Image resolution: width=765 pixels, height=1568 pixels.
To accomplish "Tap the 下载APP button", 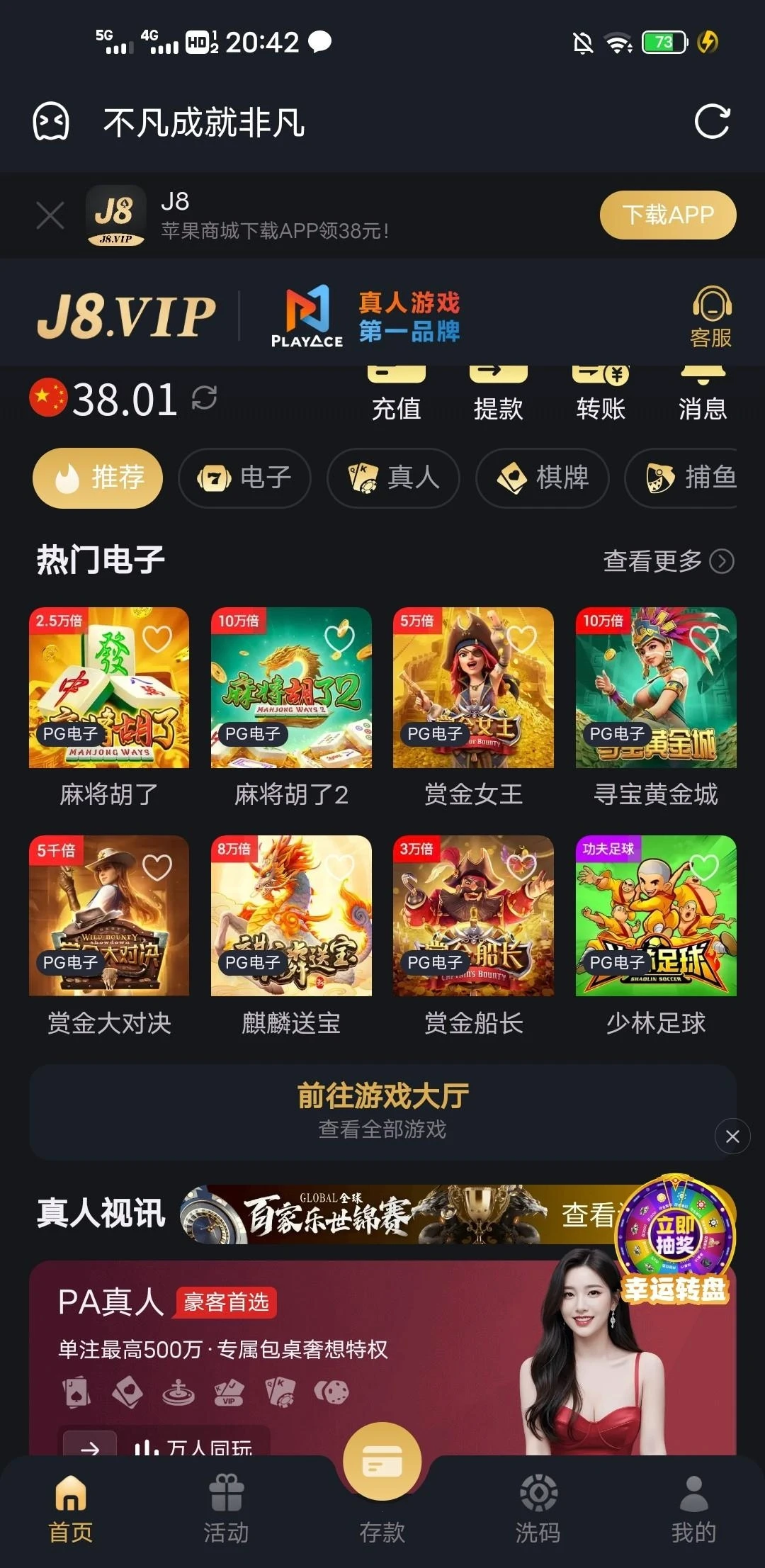I will [x=667, y=215].
